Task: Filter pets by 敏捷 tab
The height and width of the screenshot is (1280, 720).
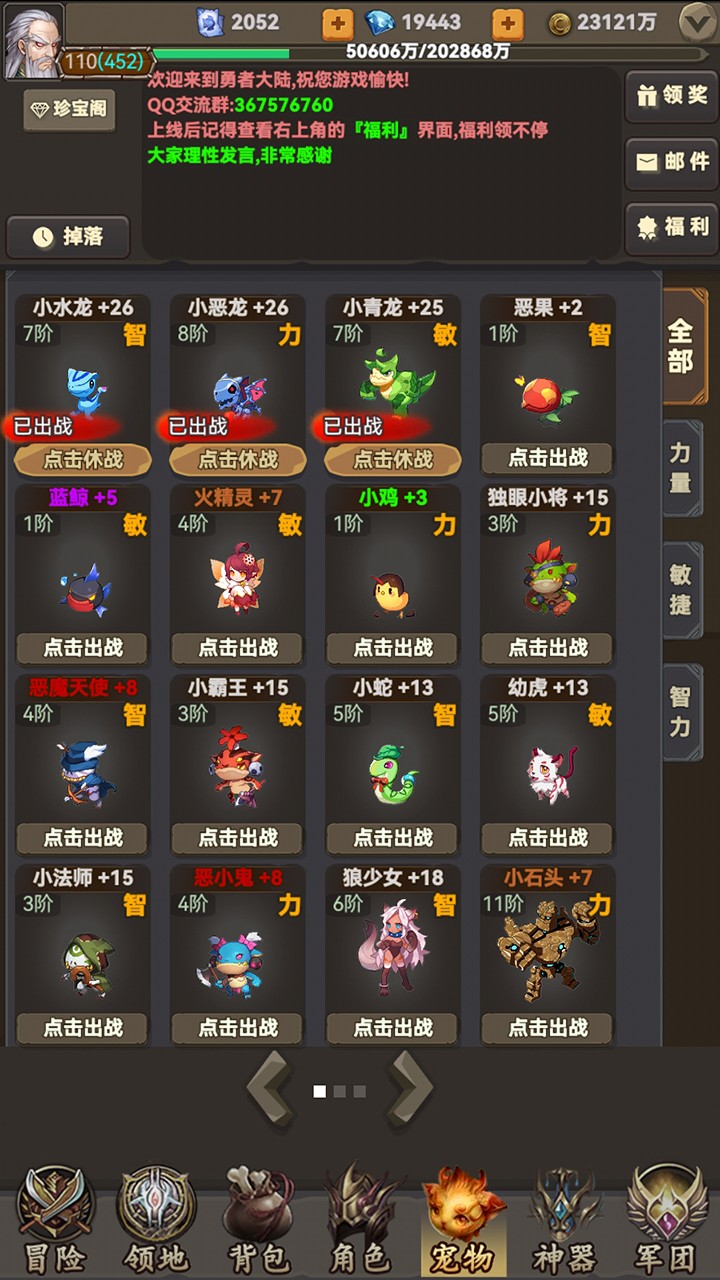Action: [x=681, y=589]
